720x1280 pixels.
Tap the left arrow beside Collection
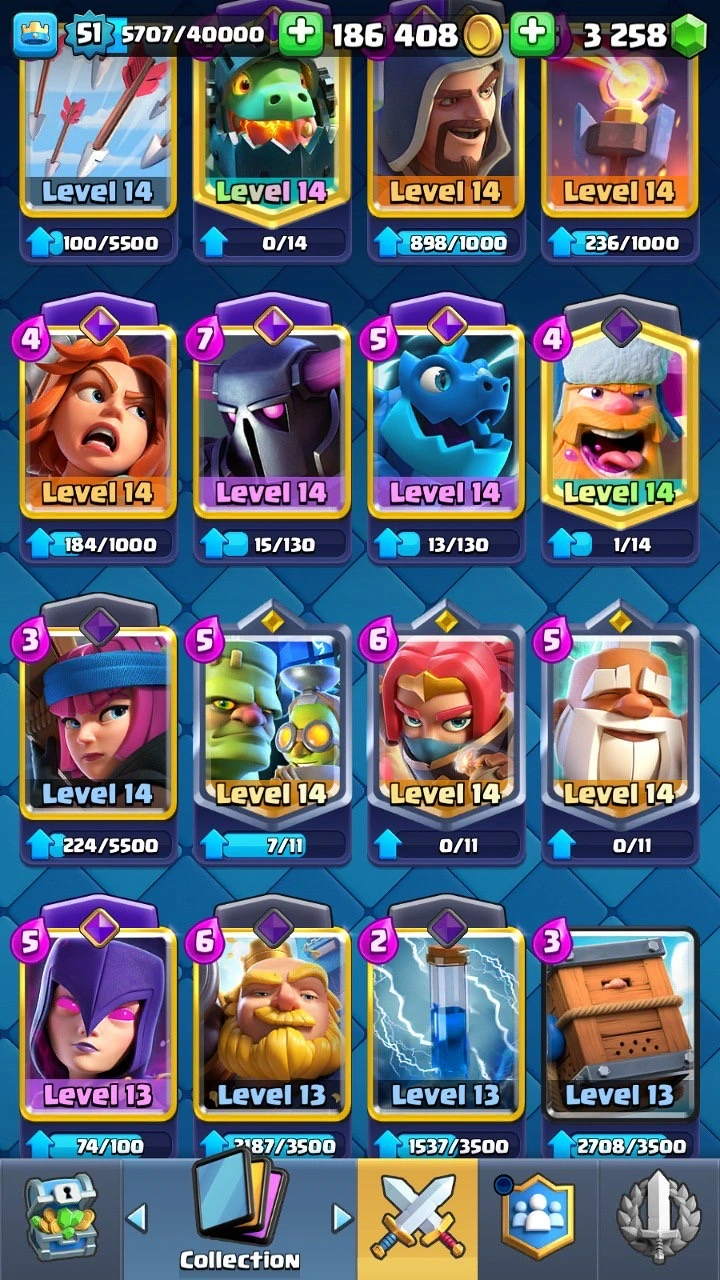137,1217
